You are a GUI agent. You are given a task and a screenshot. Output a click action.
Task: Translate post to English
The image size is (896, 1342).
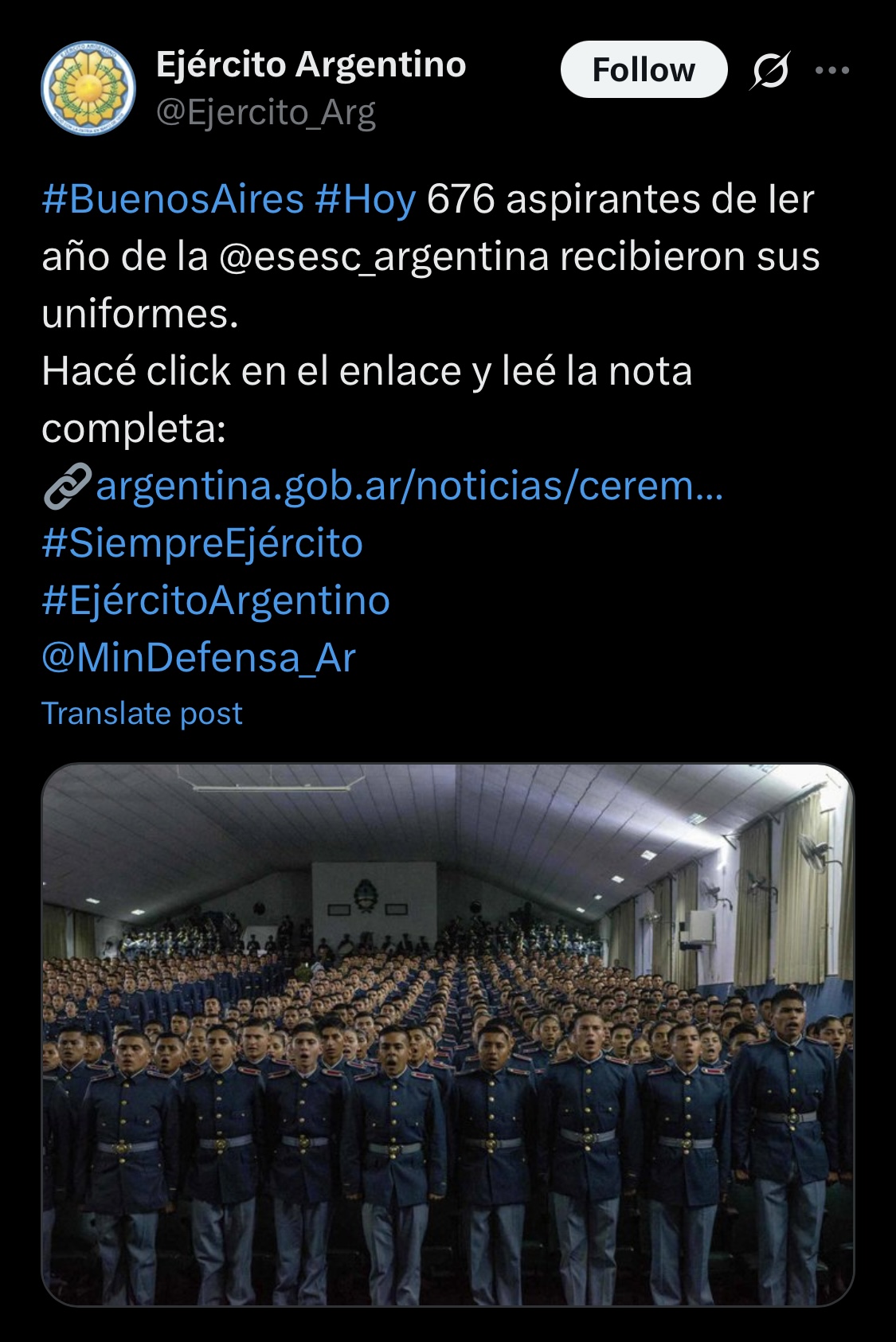pos(142,714)
